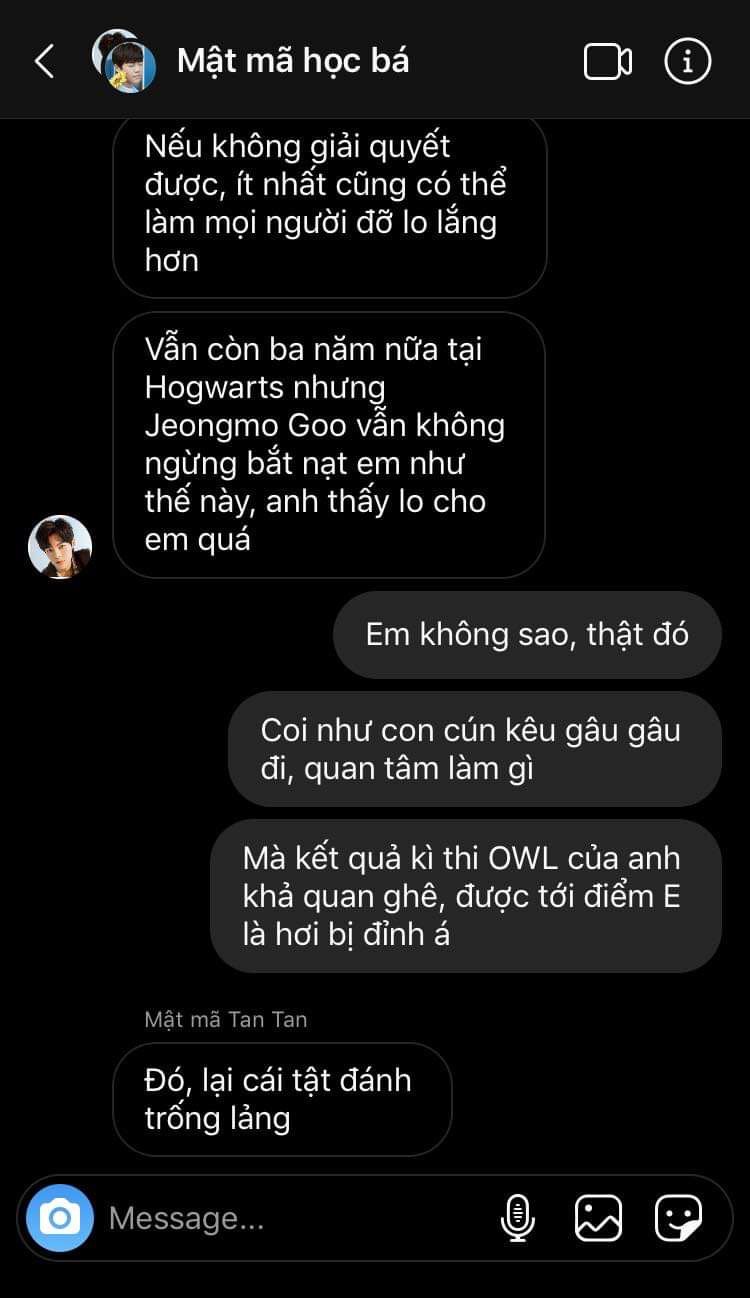750x1298 pixels.
Task: Open the camera from message bar
Action: pyautogui.click(x=60, y=1218)
